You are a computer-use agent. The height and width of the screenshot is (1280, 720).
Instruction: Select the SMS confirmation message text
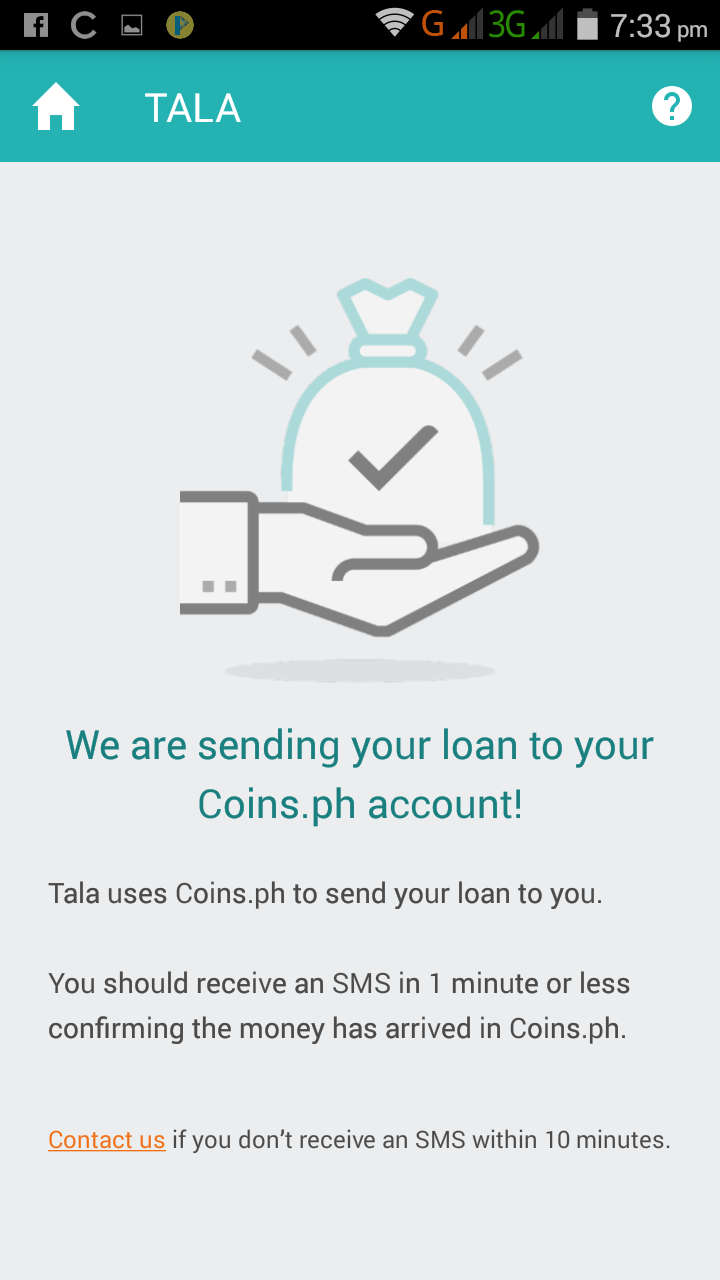click(x=340, y=1005)
